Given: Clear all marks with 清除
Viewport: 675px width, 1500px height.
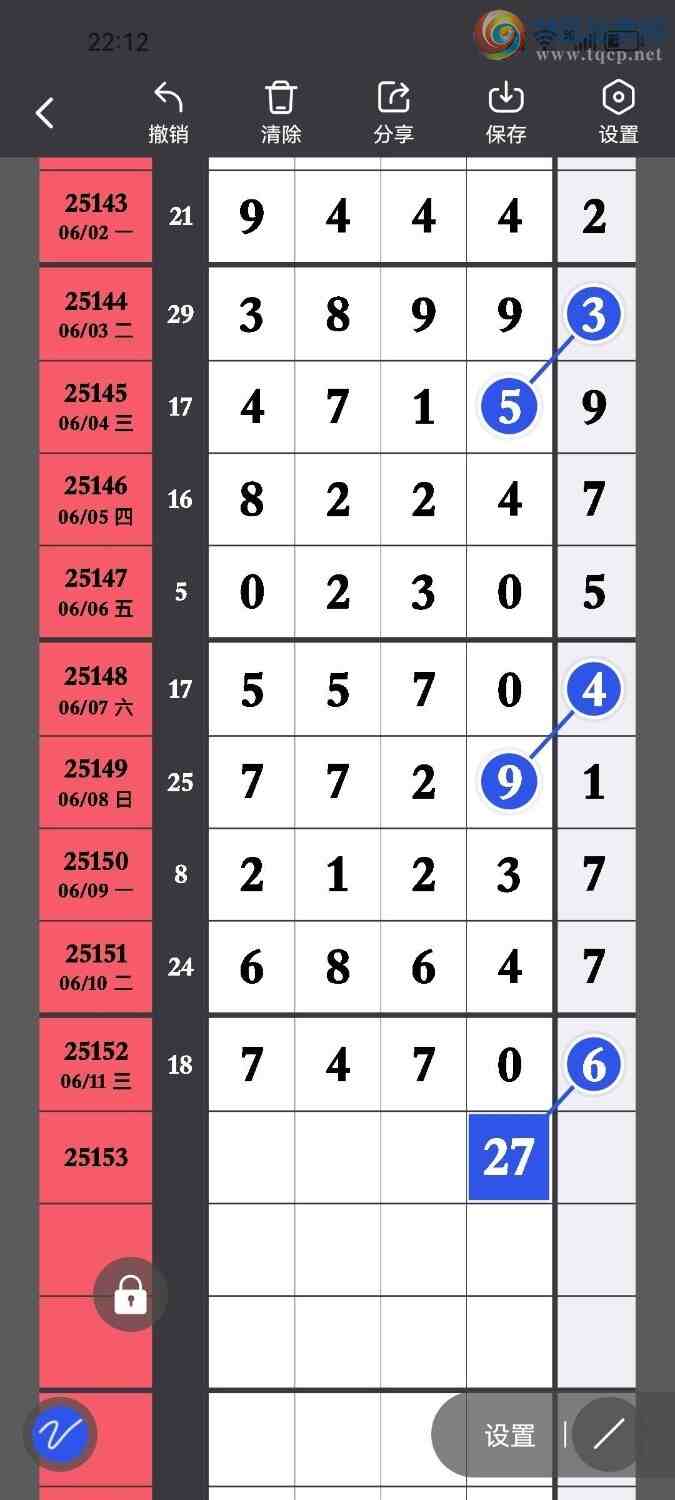Looking at the screenshot, I should (x=281, y=112).
